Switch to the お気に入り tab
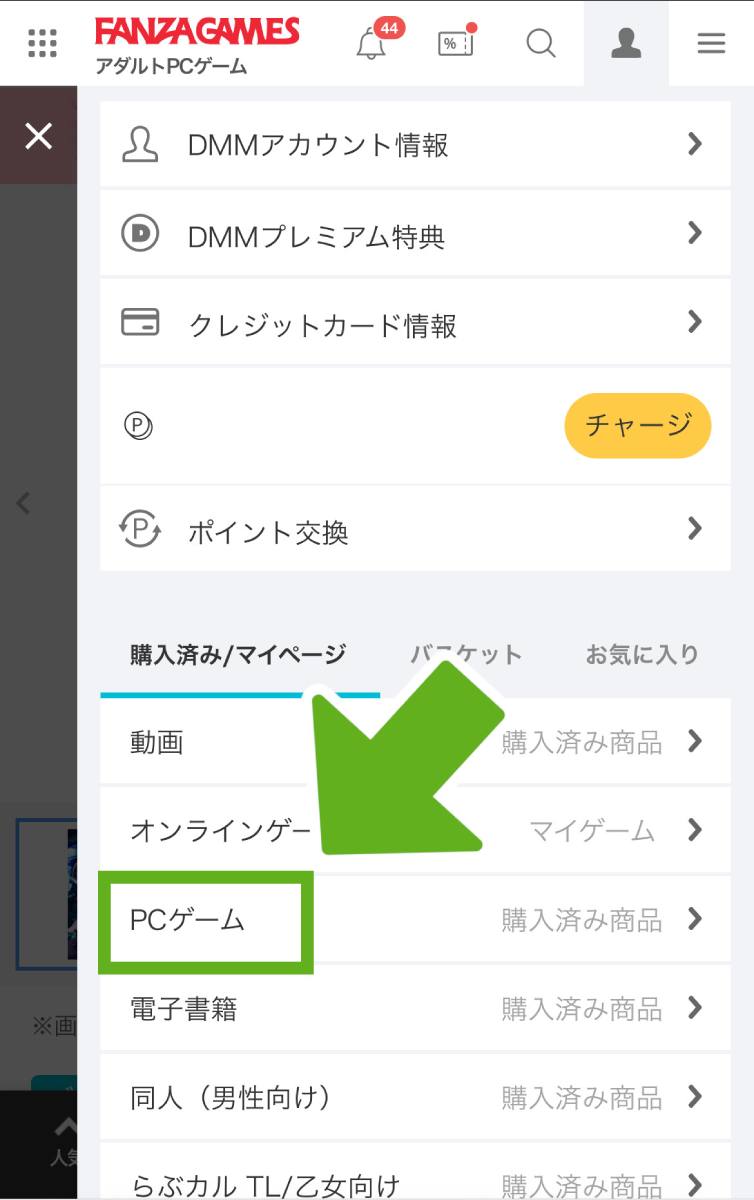 (642, 655)
